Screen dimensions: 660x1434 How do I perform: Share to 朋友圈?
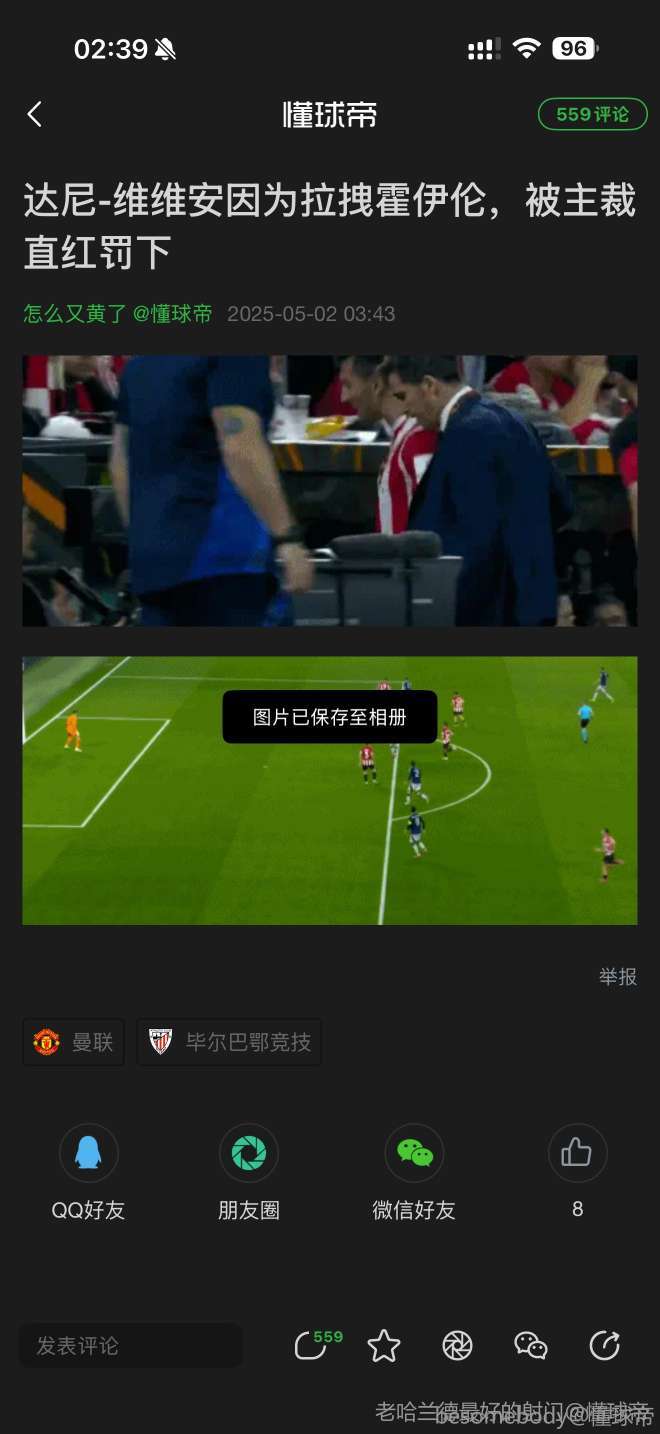point(249,1153)
